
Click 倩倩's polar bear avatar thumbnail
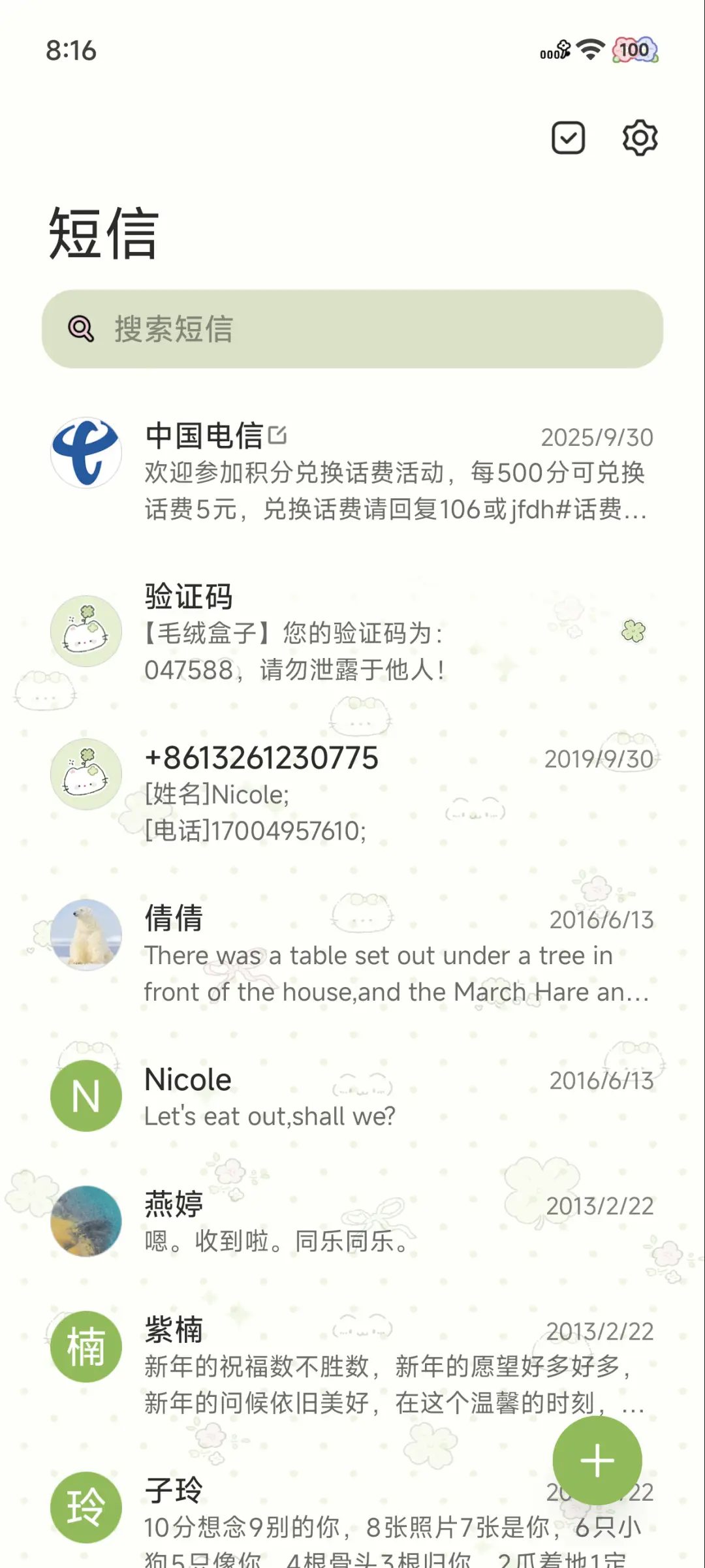[x=86, y=935]
